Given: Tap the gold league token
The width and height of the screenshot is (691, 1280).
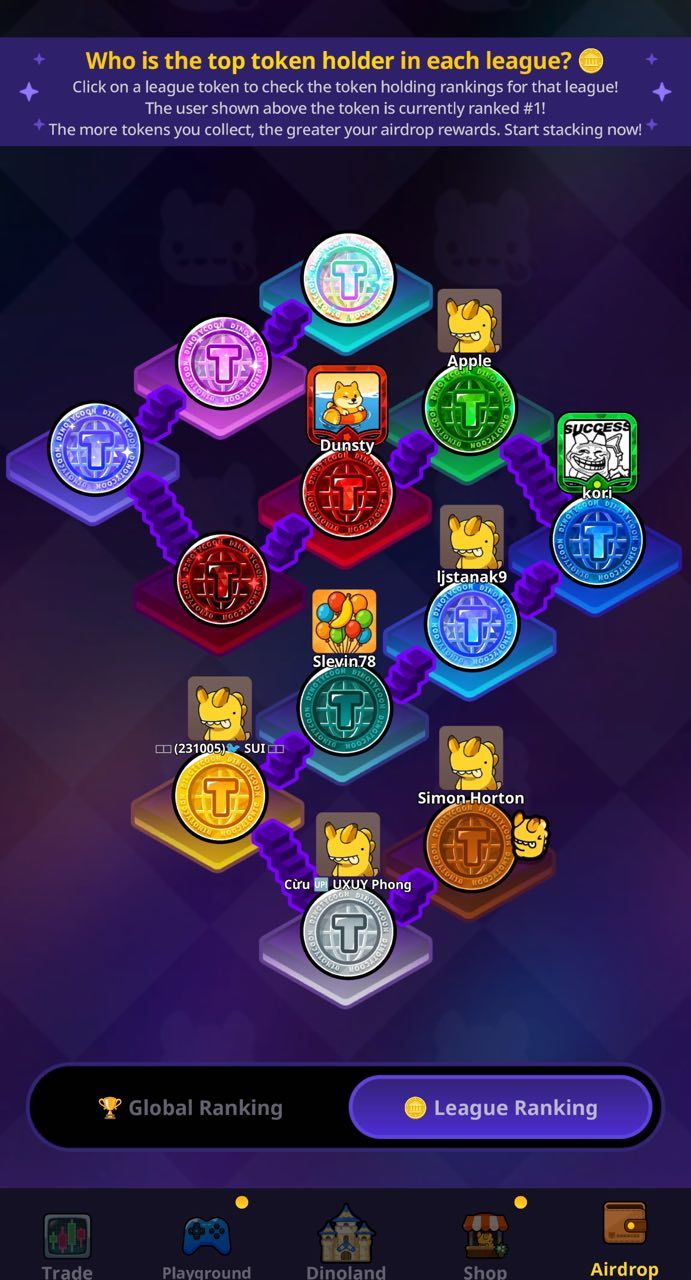Looking at the screenshot, I should coord(220,796).
